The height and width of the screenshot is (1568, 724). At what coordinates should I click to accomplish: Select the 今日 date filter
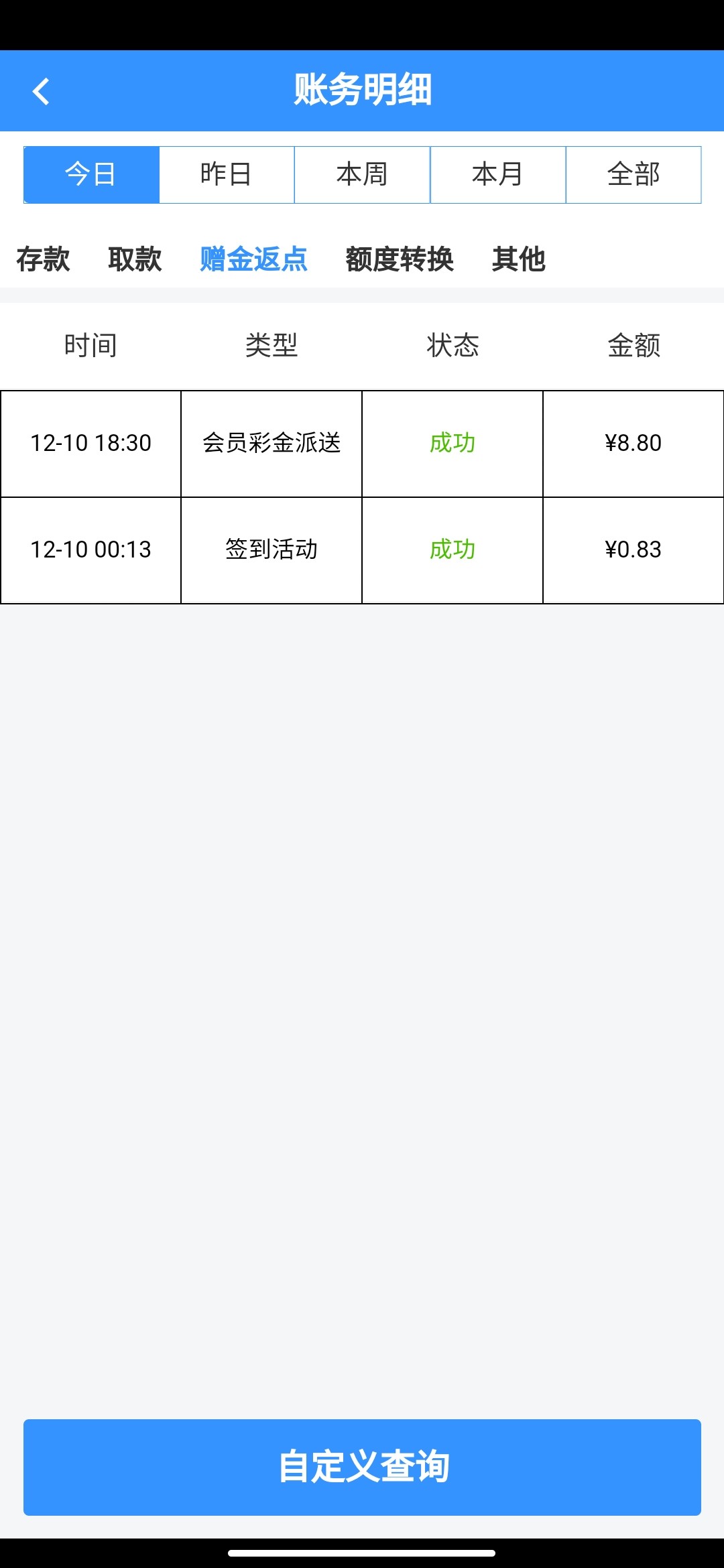[91, 174]
